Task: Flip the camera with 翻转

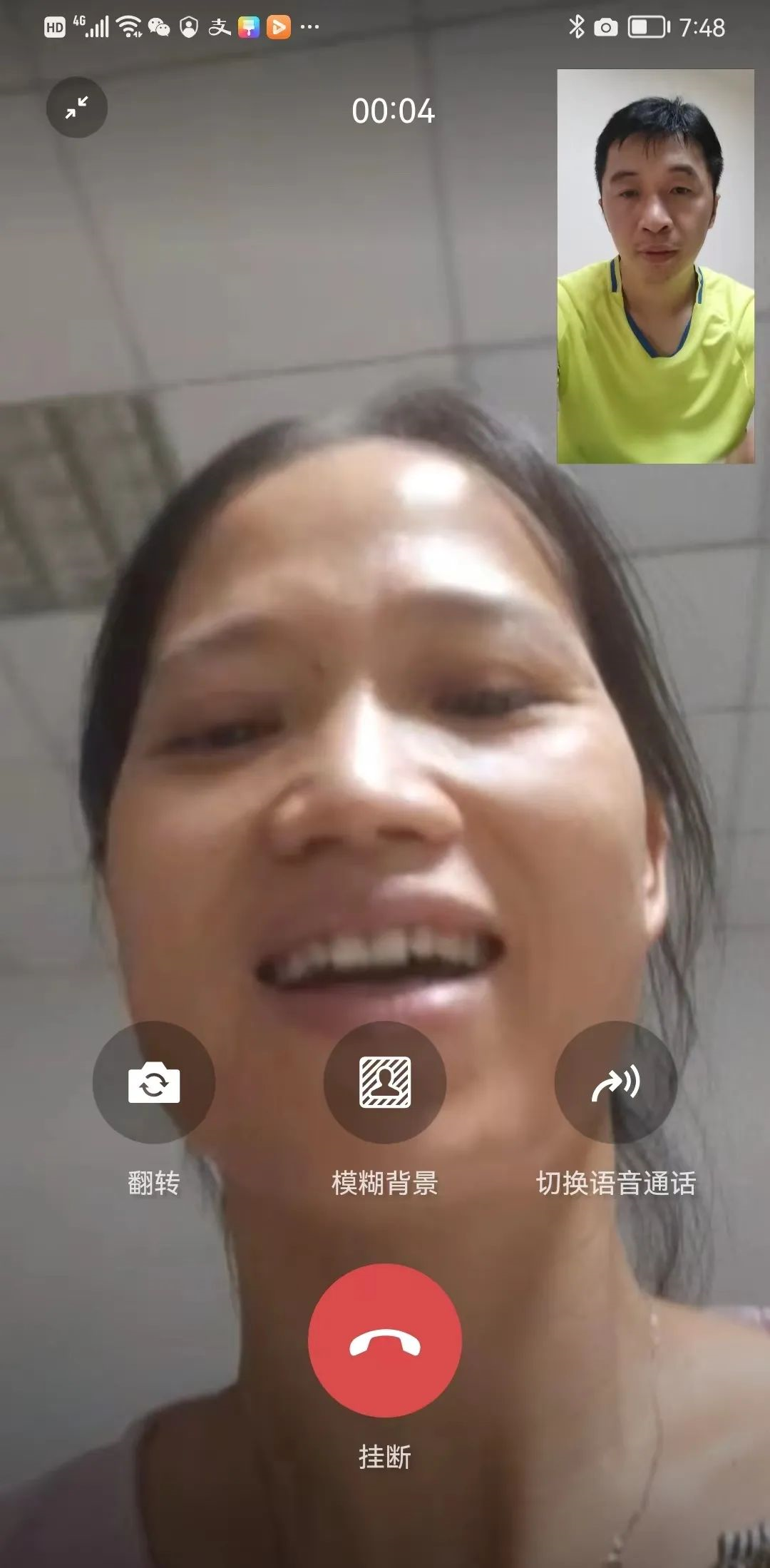Action: (153, 1082)
